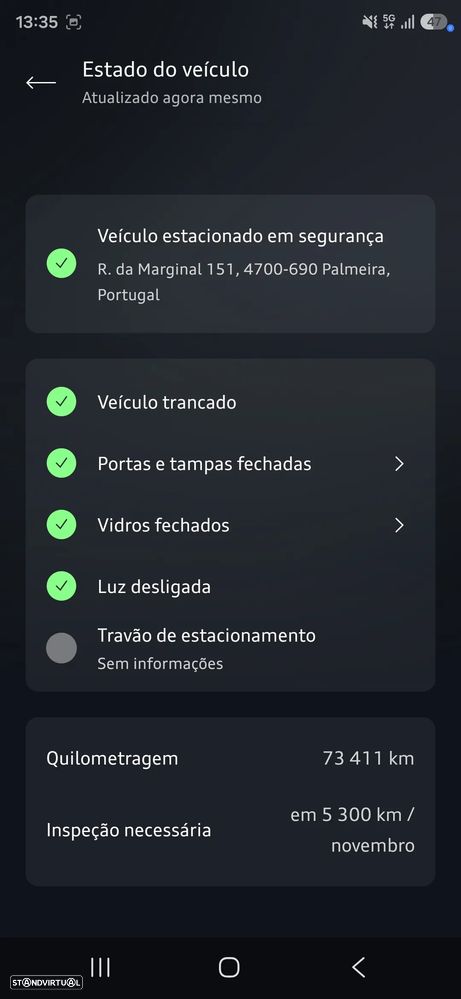The height and width of the screenshot is (999, 461).
Task: Open Vidros fechados details
Action: pos(230,525)
